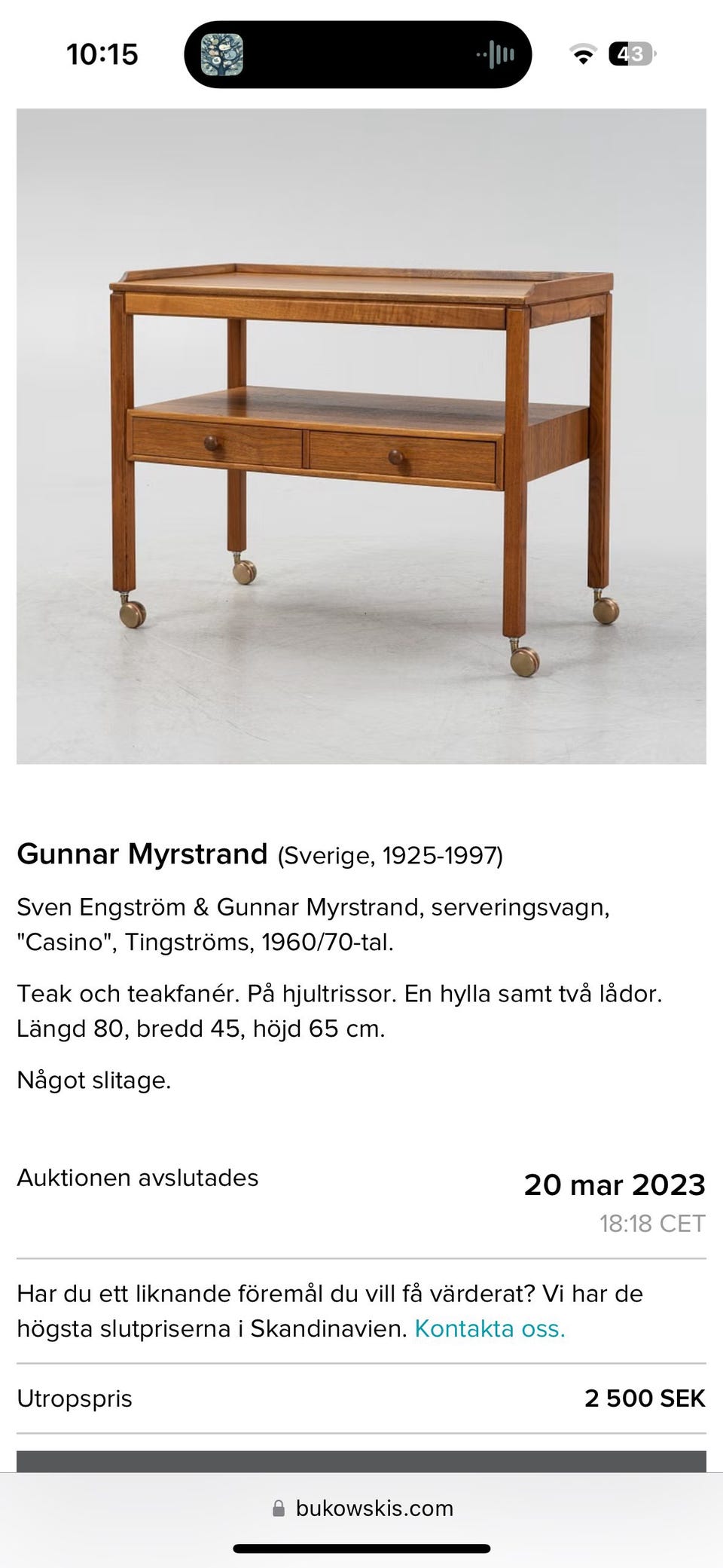
Task: Tap the Något slitage condition note
Action: tap(94, 1079)
